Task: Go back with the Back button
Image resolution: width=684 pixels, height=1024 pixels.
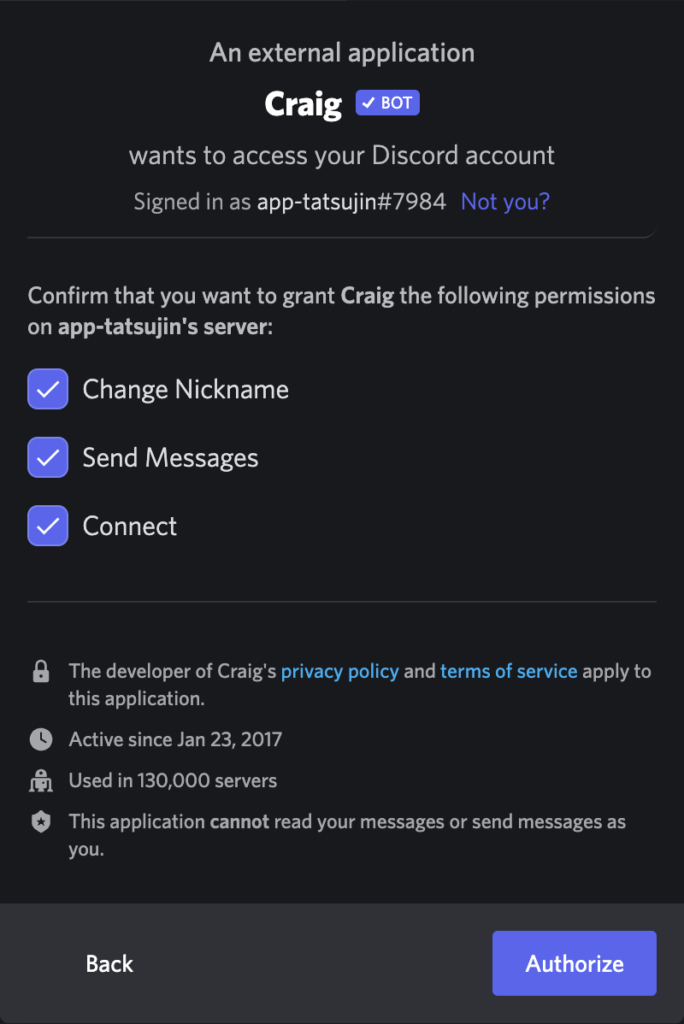Action: coord(109,963)
